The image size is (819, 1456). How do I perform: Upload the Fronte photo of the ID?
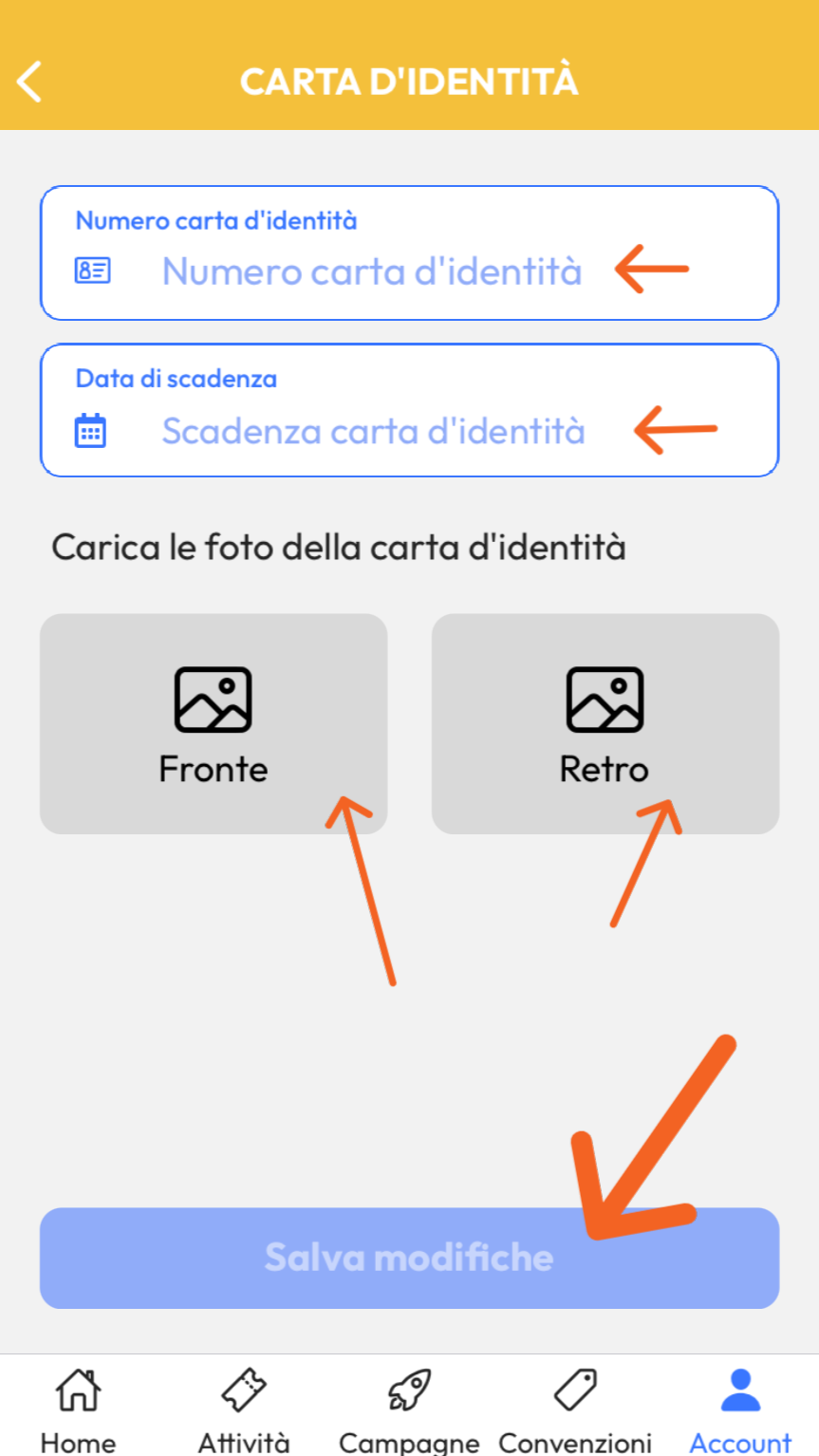(x=214, y=723)
